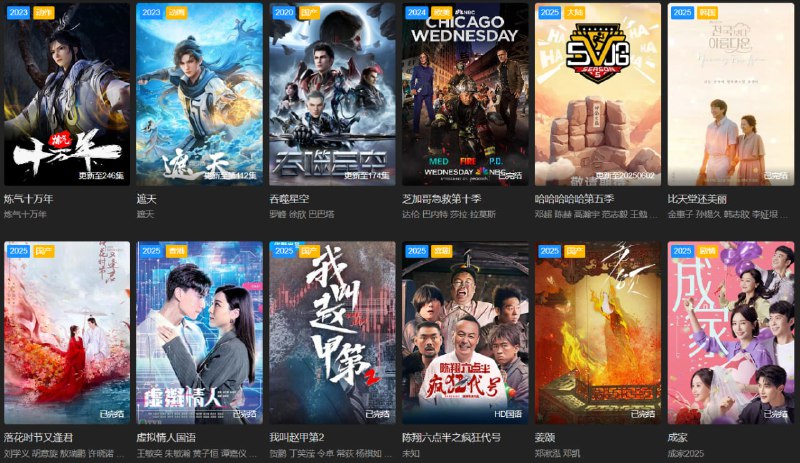Open 我叫赵甲第2 series
Viewport: 800px width, 463px height.
click(x=332, y=333)
